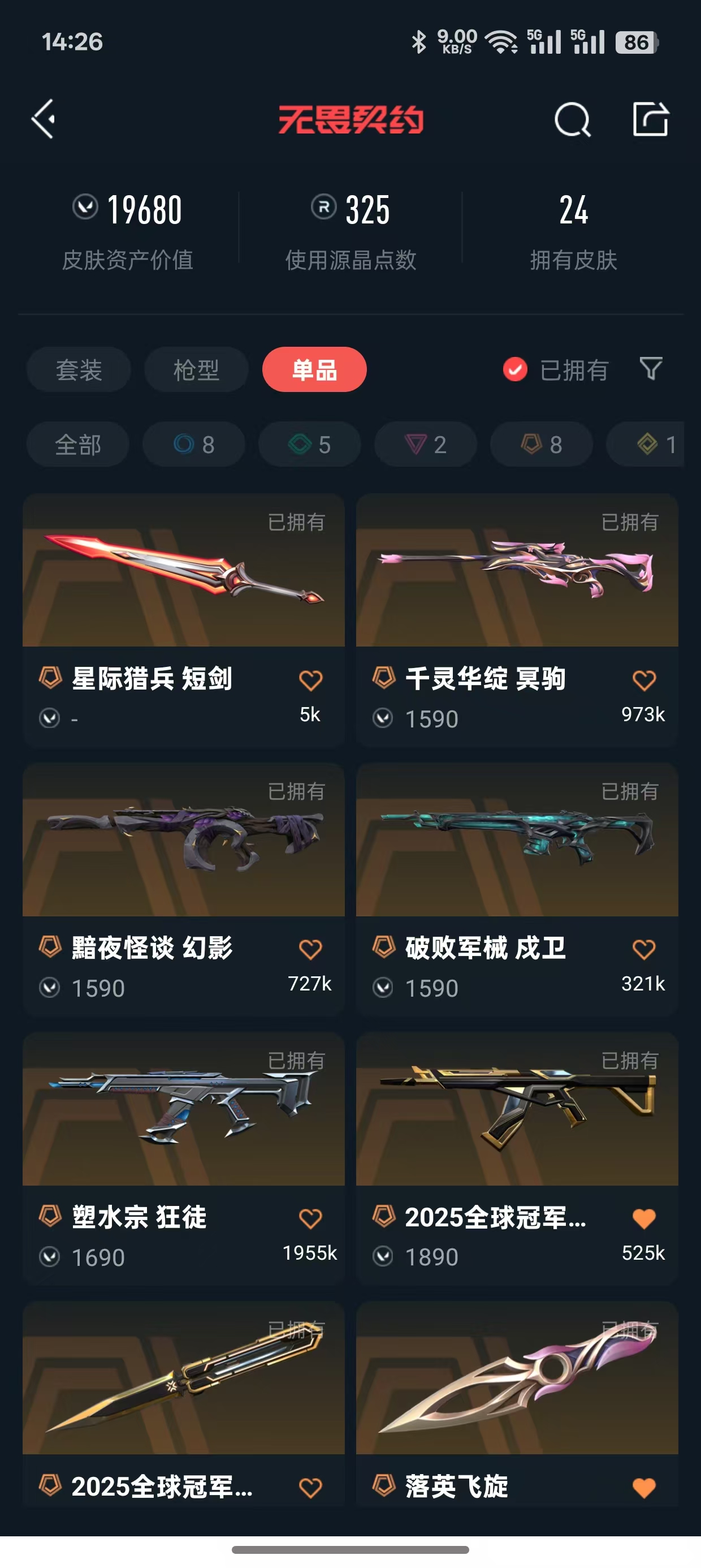
Task: Go back using the top-left arrow
Action: click(43, 119)
